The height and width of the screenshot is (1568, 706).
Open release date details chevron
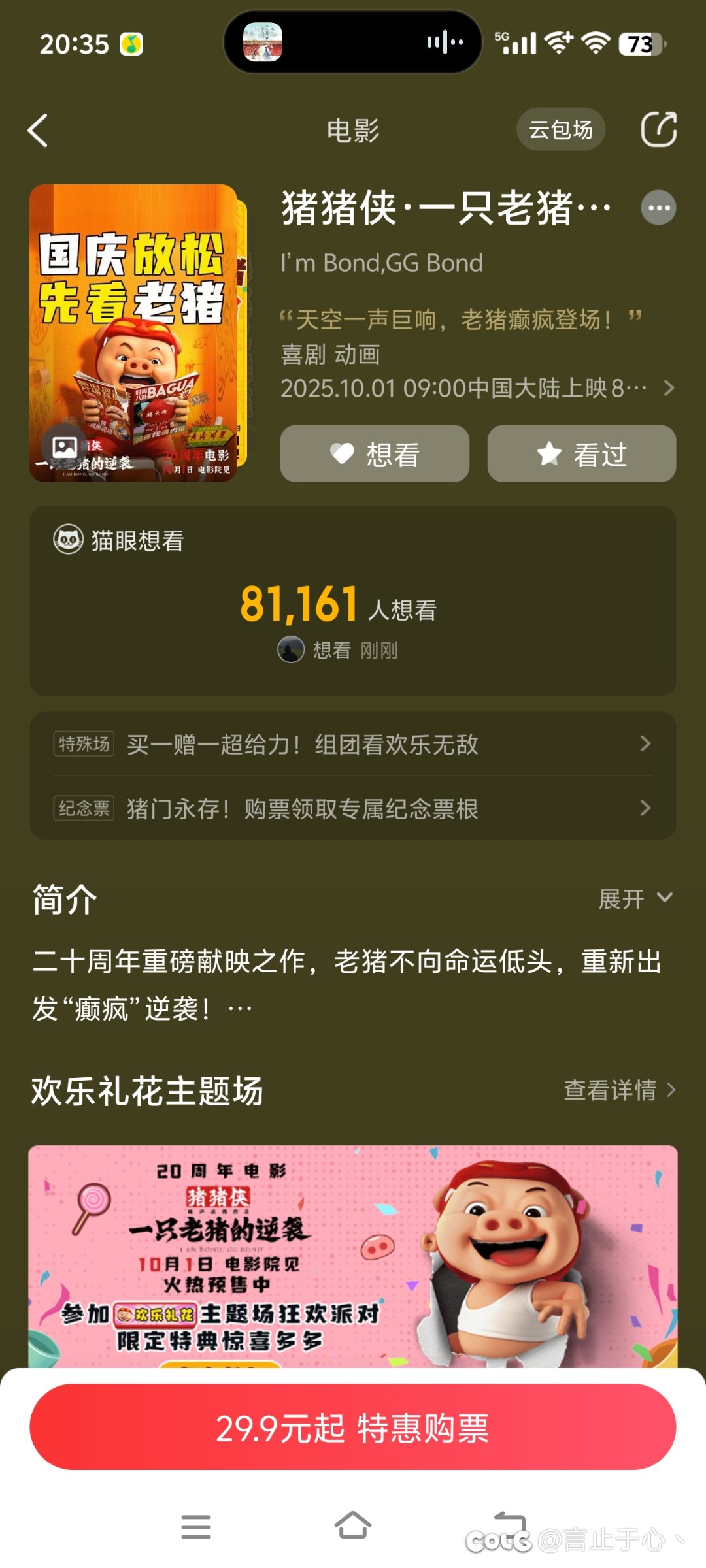point(668,388)
